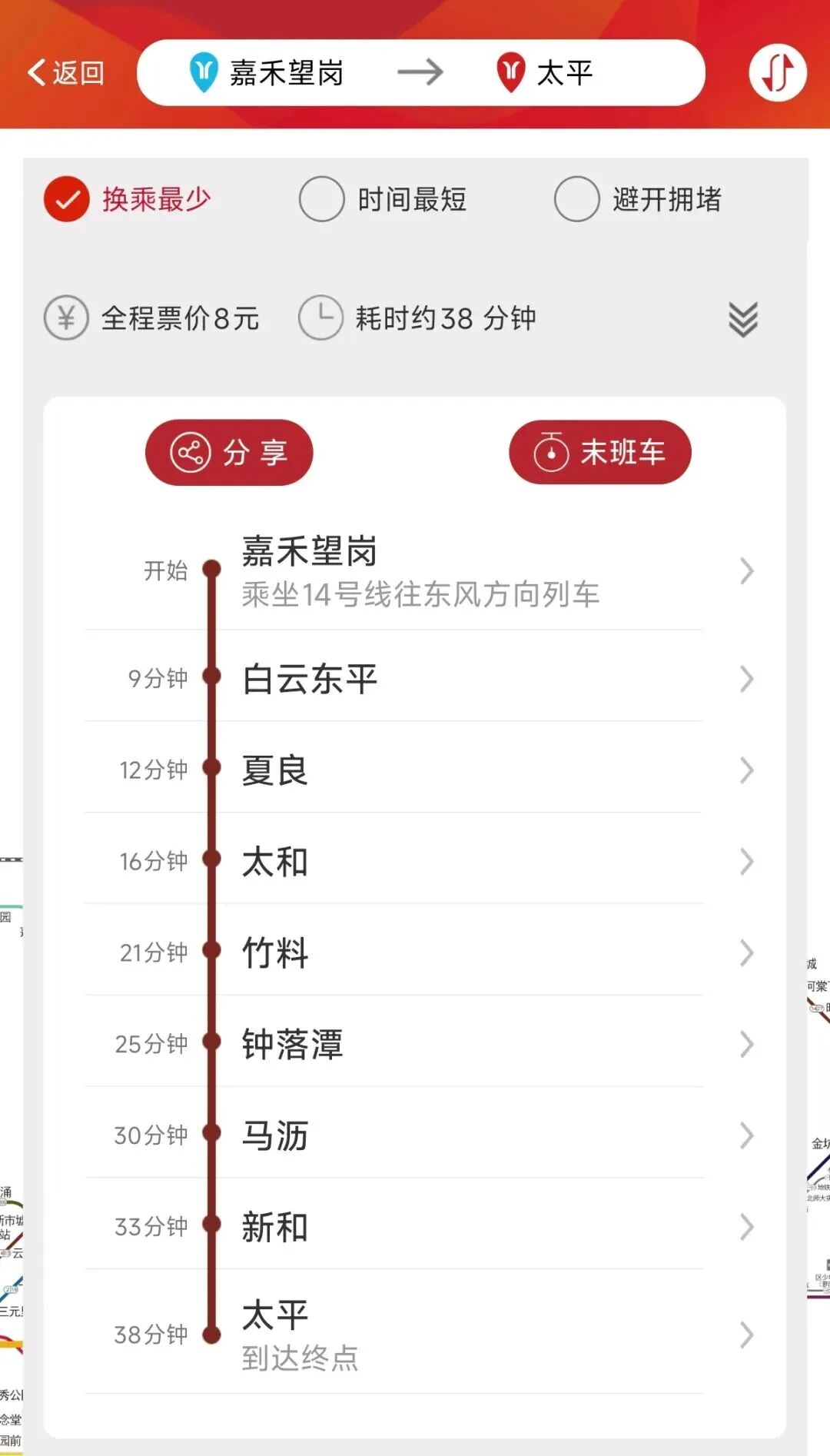Expand route details with double-chevron
830x1456 pixels.
pos(742,319)
